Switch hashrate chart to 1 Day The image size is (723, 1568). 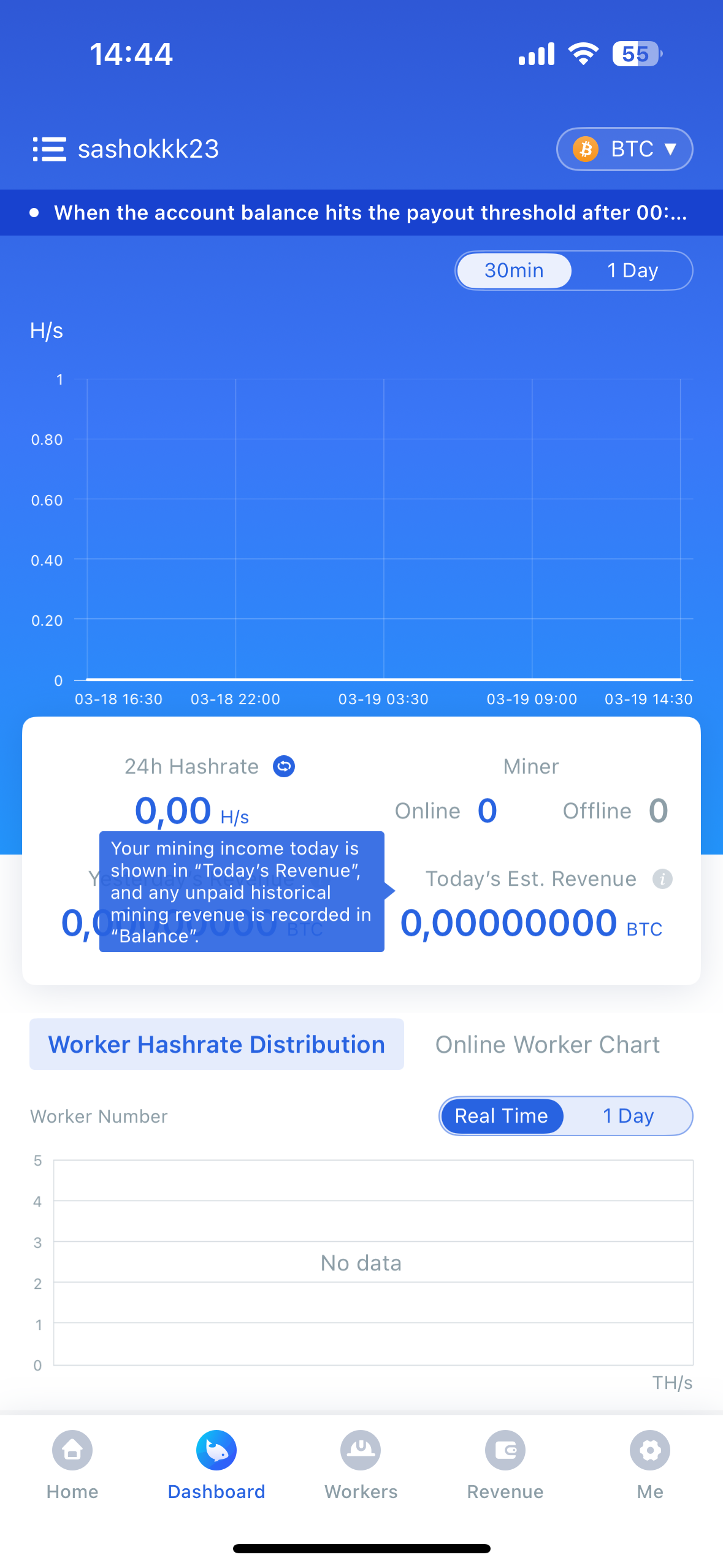click(x=632, y=271)
